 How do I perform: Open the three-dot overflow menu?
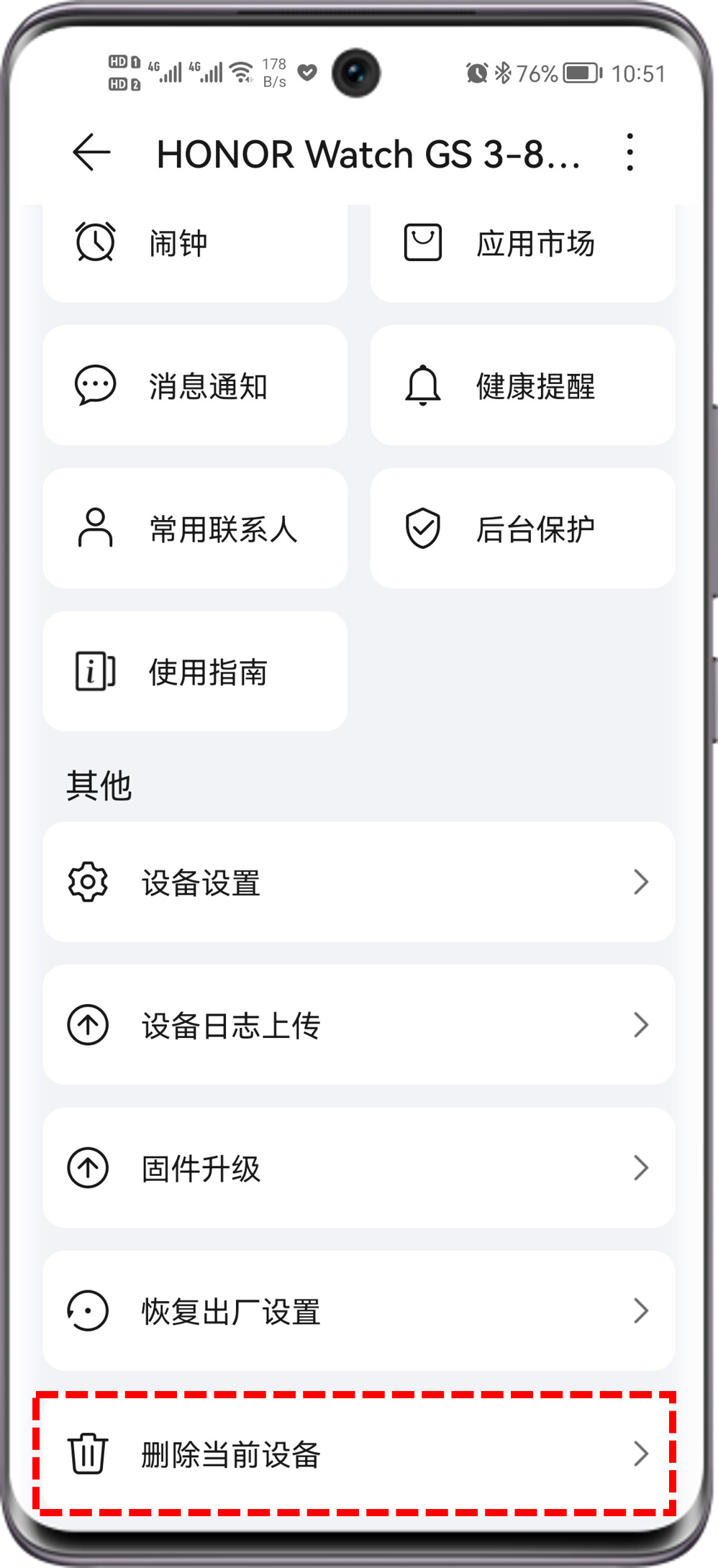coord(630,152)
